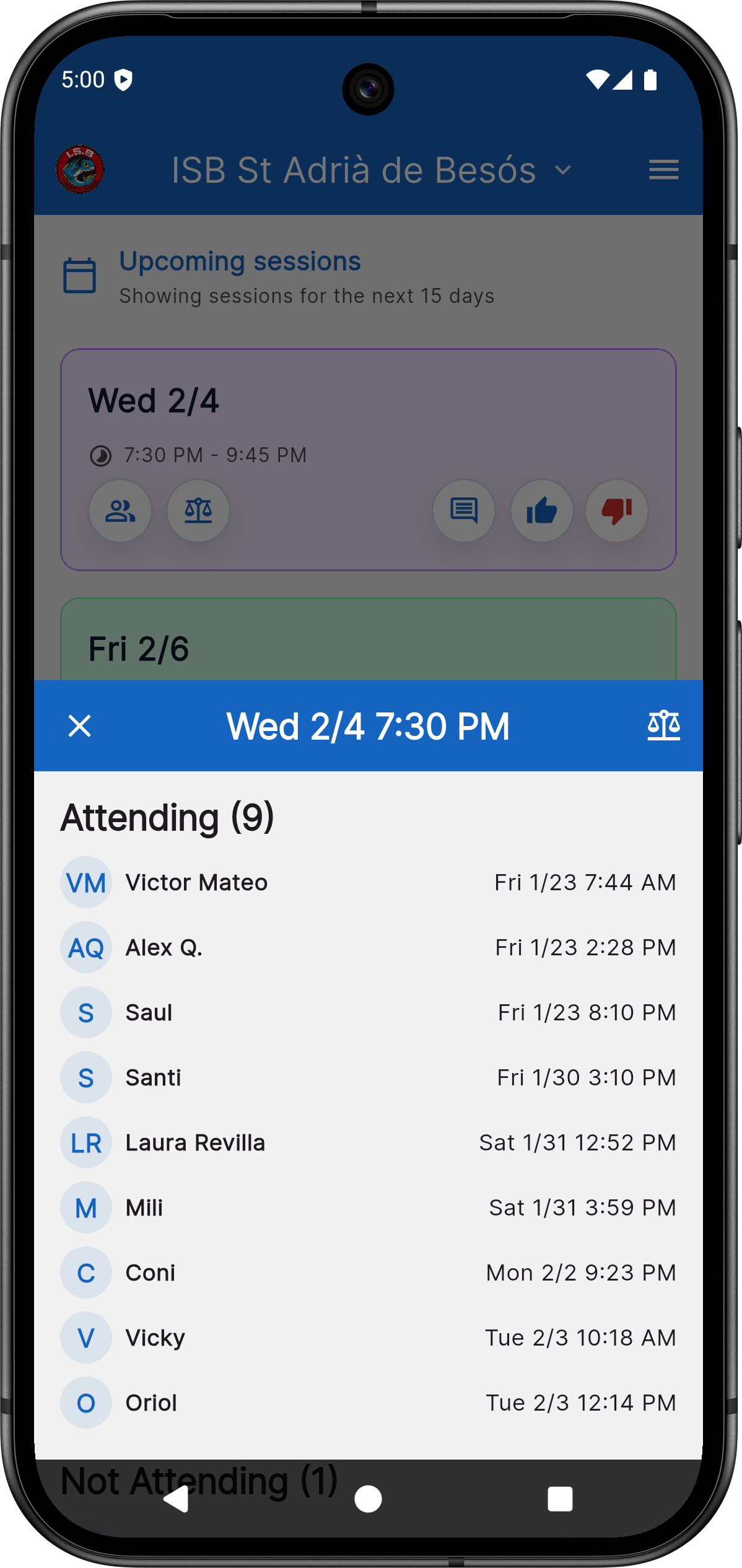
Task: Tap the thumbs down on Wed 2/4 session
Action: (617, 511)
